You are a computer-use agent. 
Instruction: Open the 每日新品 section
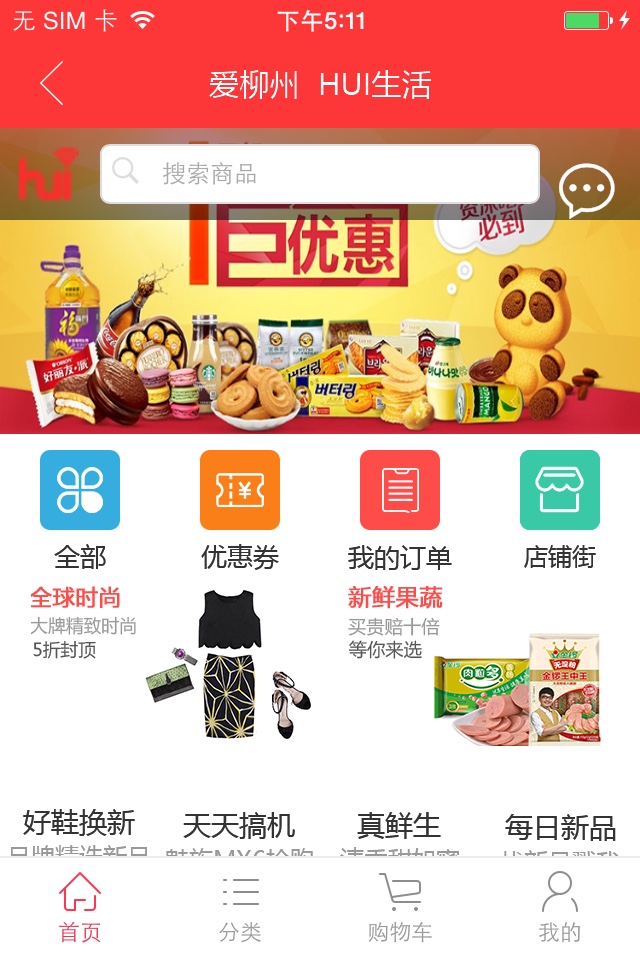pyautogui.click(x=560, y=828)
